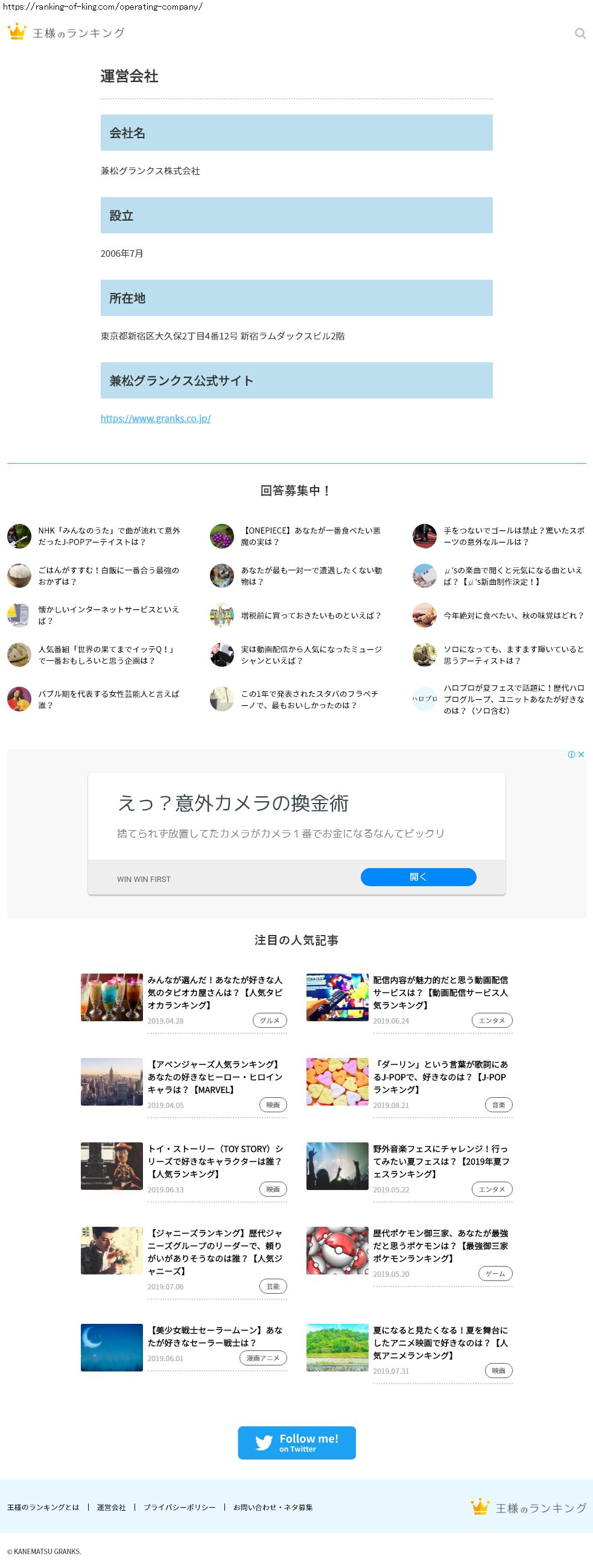The height and width of the screenshot is (1568, 593).
Task: Open the トイ・ストーリー character ranking article
Action: [214, 1161]
